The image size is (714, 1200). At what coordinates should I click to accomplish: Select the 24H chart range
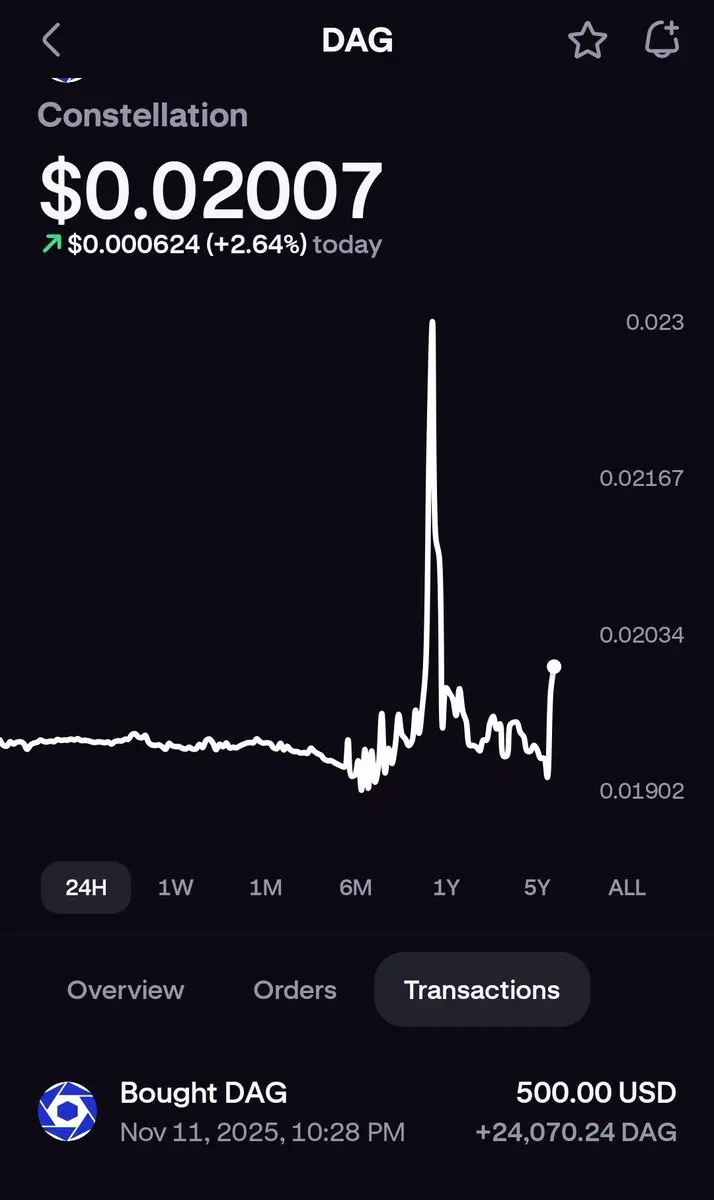(x=86, y=887)
